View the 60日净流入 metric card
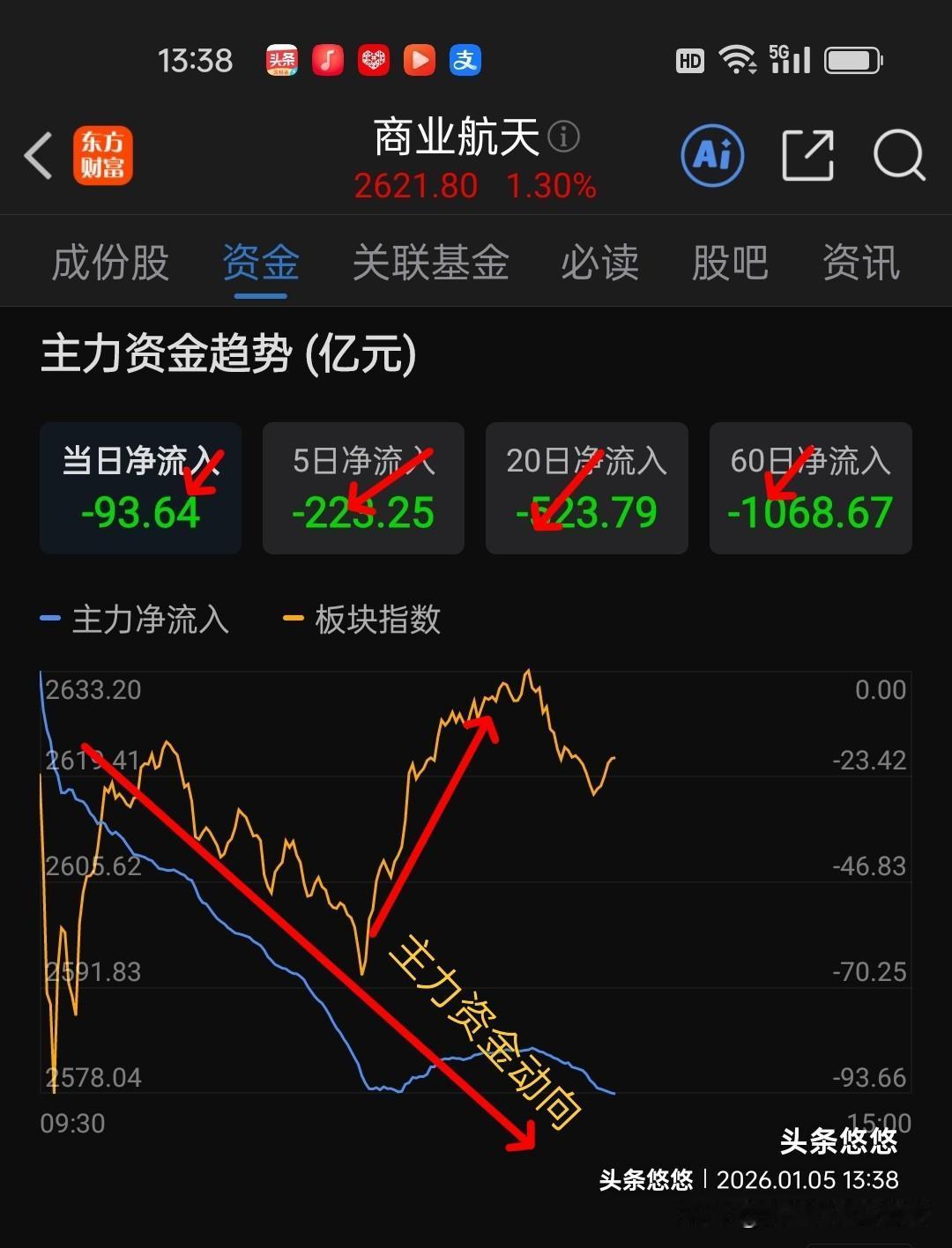Viewport: 952px width, 1248px height. coord(810,487)
